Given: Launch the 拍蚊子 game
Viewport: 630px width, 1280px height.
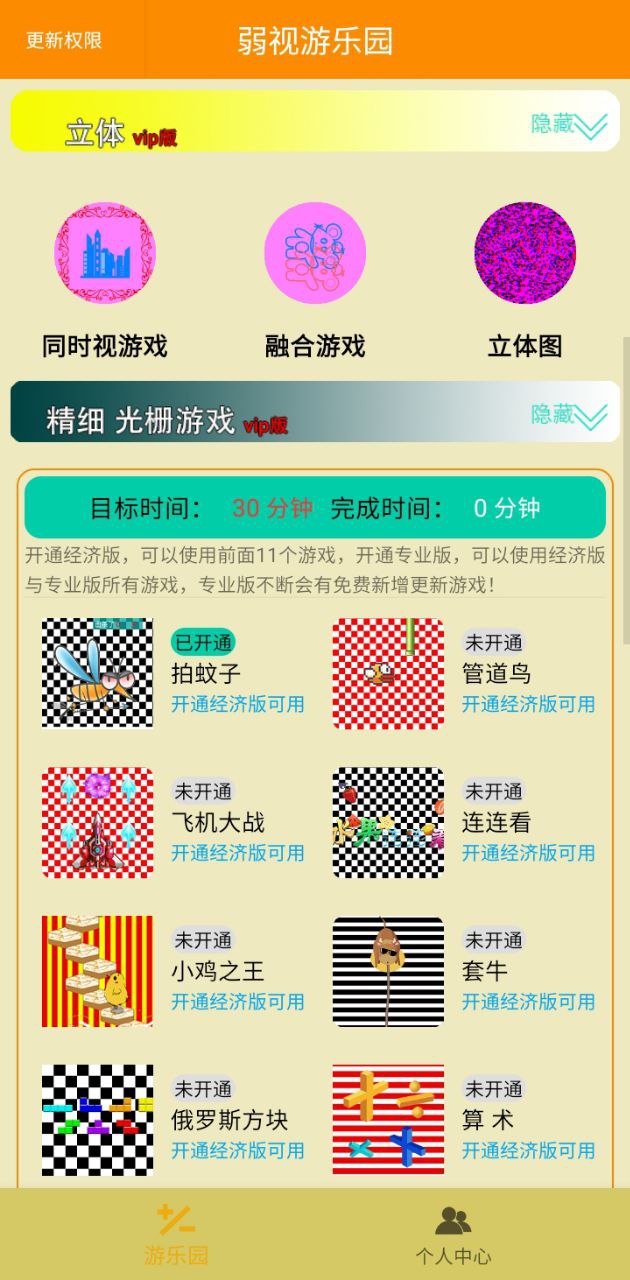Looking at the screenshot, I should (98, 672).
